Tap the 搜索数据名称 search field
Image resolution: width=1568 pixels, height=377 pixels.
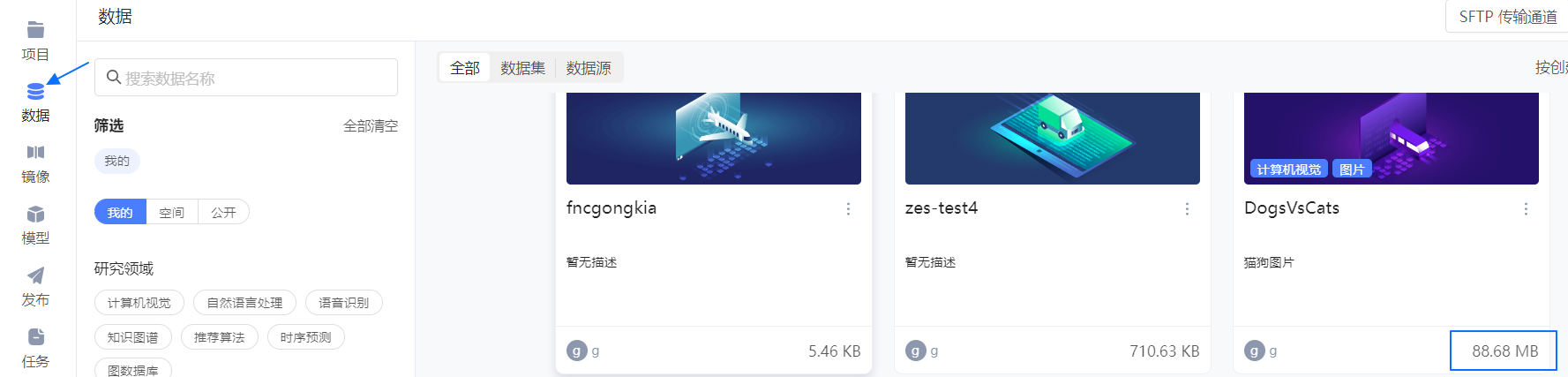point(256,78)
